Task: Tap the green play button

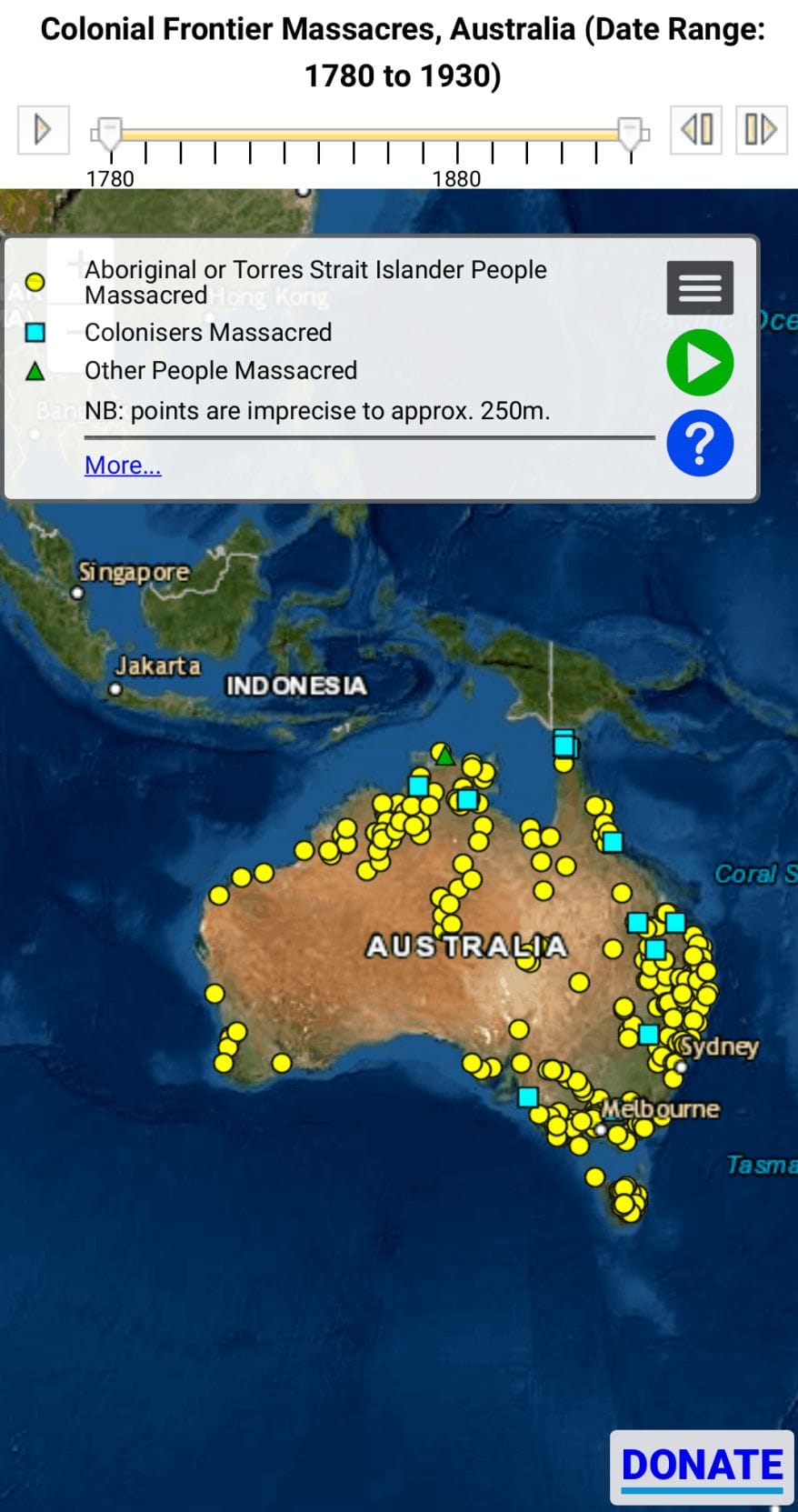Action: click(x=700, y=363)
